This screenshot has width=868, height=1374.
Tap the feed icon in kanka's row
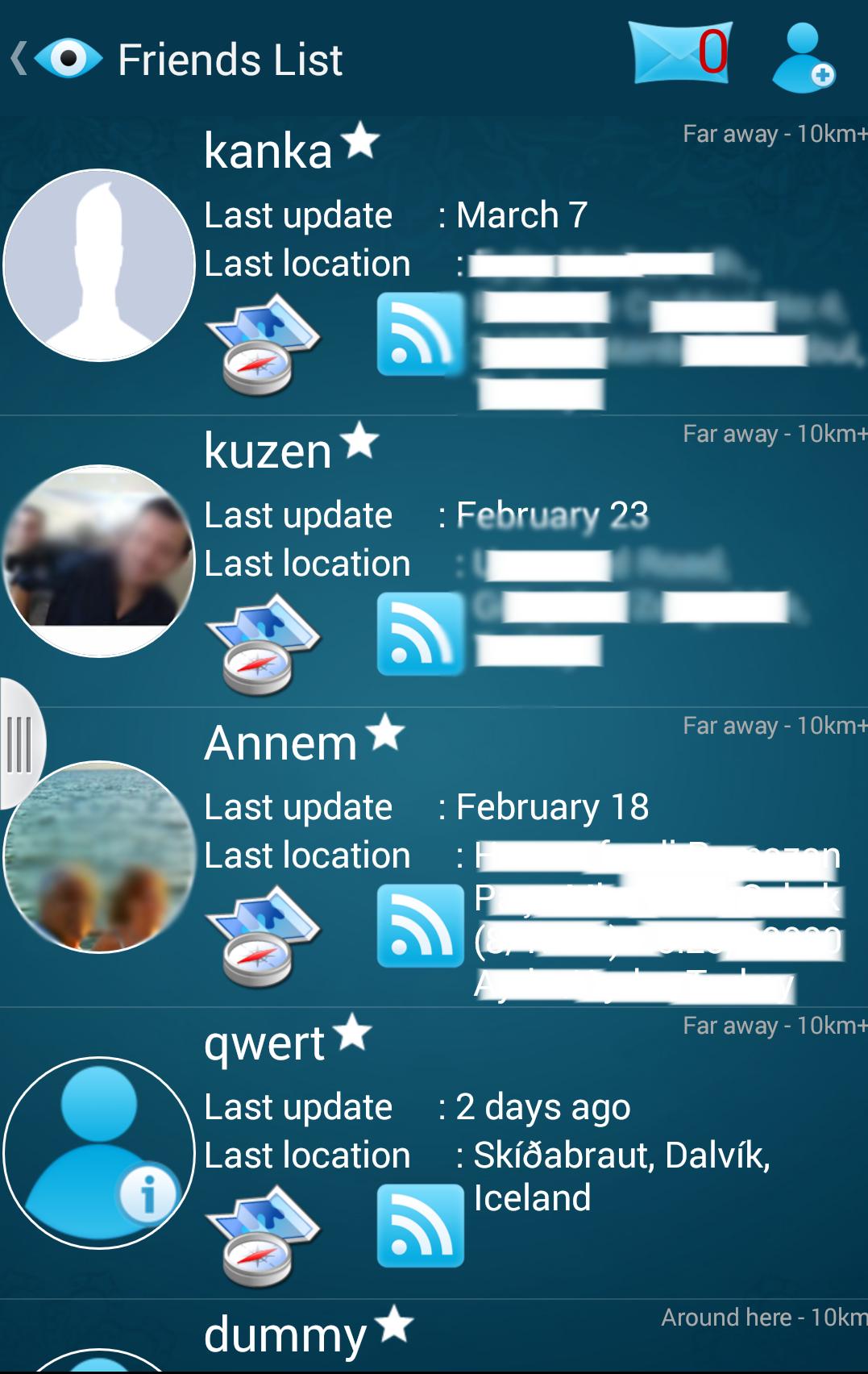pos(420,334)
